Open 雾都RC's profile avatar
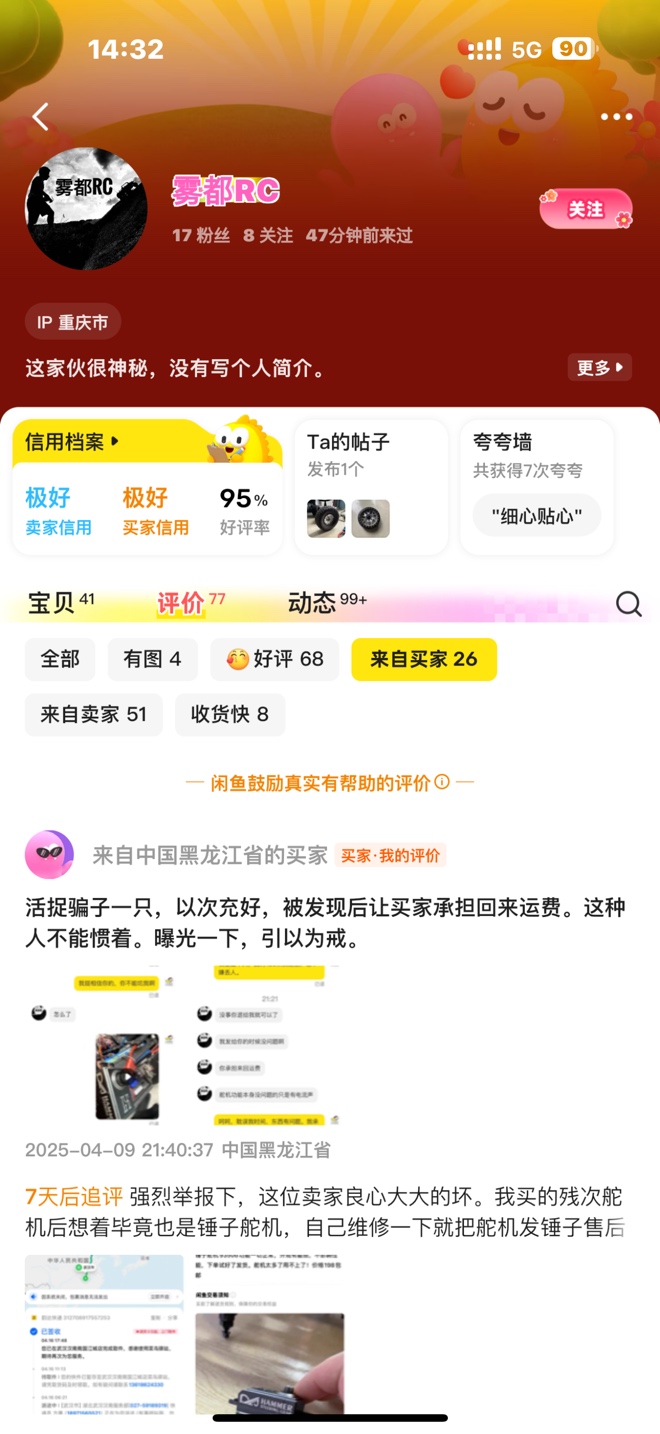This screenshot has width=660, height=1434. coord(86,209)
